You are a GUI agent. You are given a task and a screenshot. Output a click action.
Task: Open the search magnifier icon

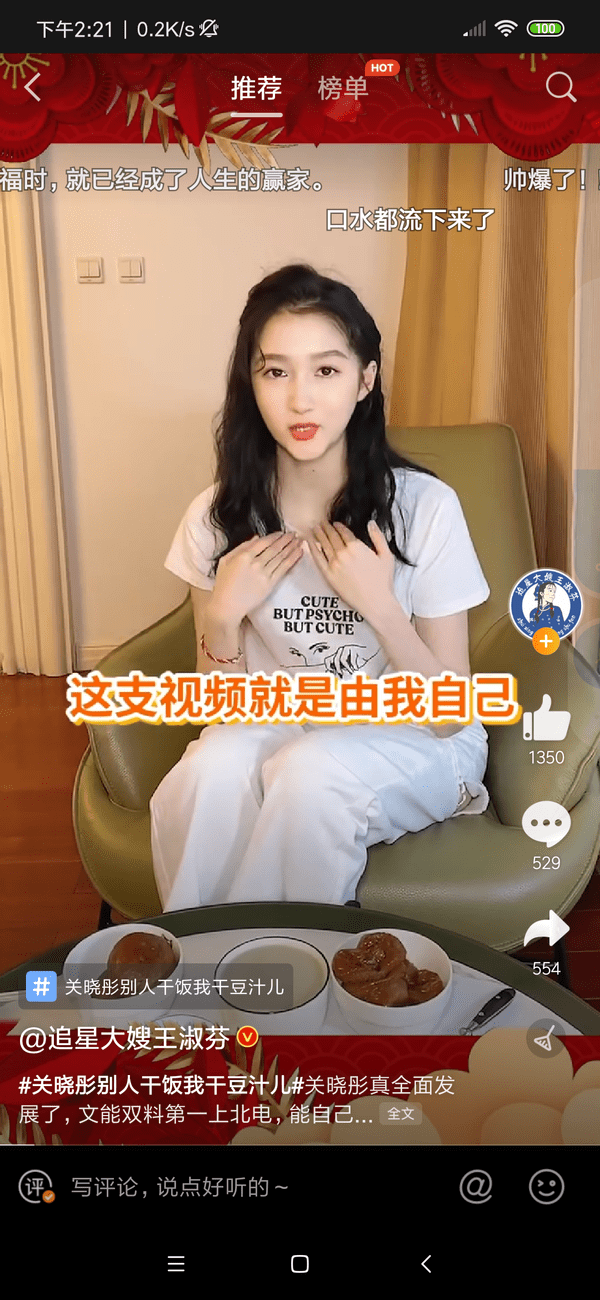point(561,88)
